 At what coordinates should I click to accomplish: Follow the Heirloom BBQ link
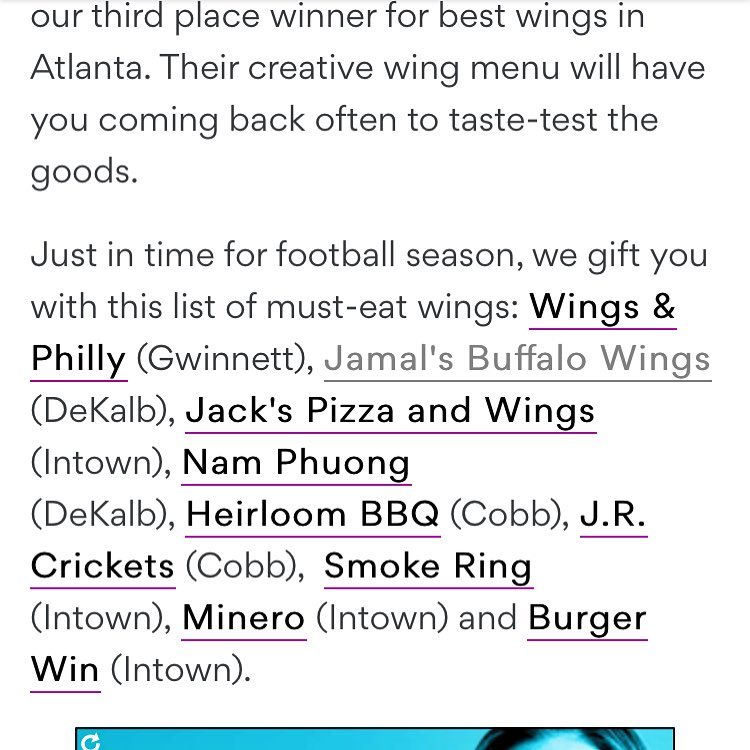pos(313,514)
